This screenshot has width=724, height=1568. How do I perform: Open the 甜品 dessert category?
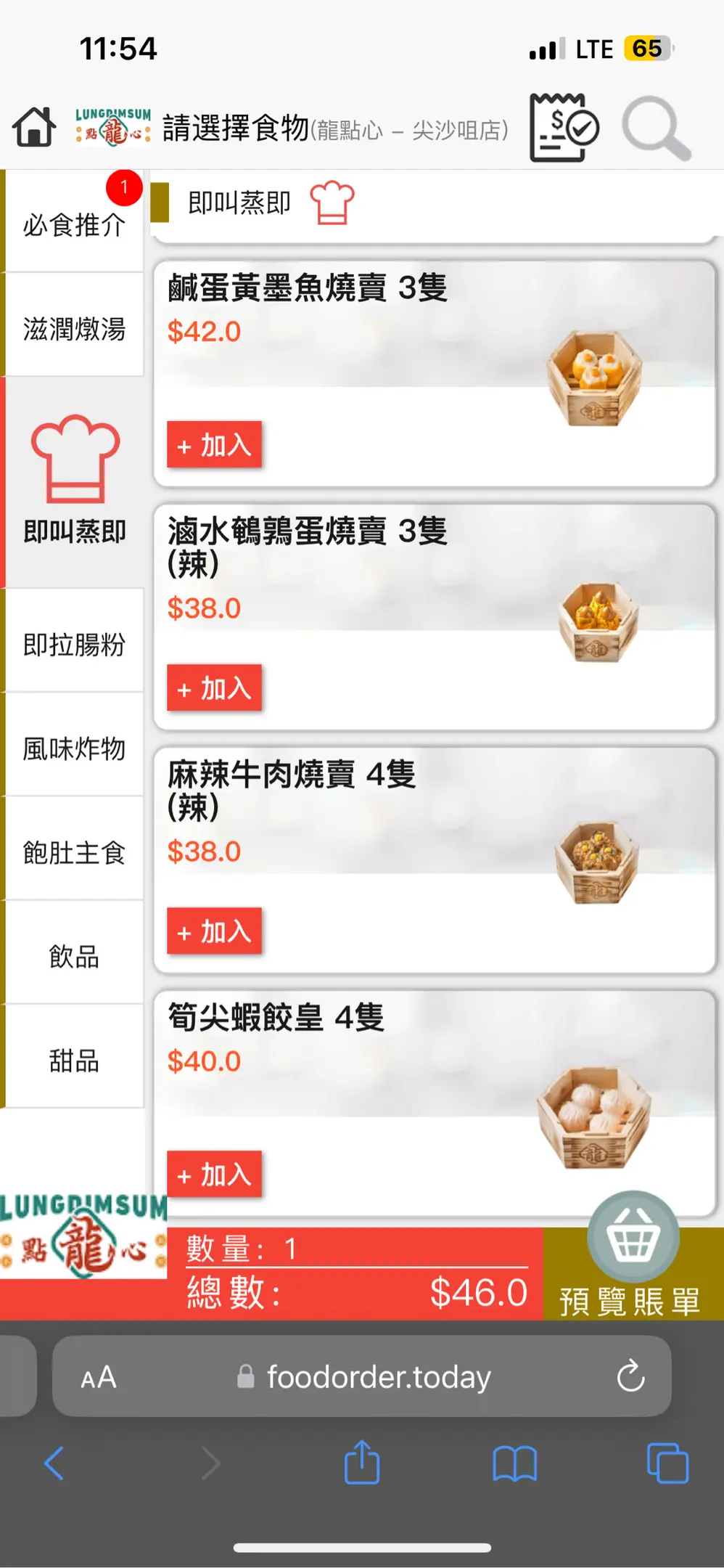pos(74,1060)
